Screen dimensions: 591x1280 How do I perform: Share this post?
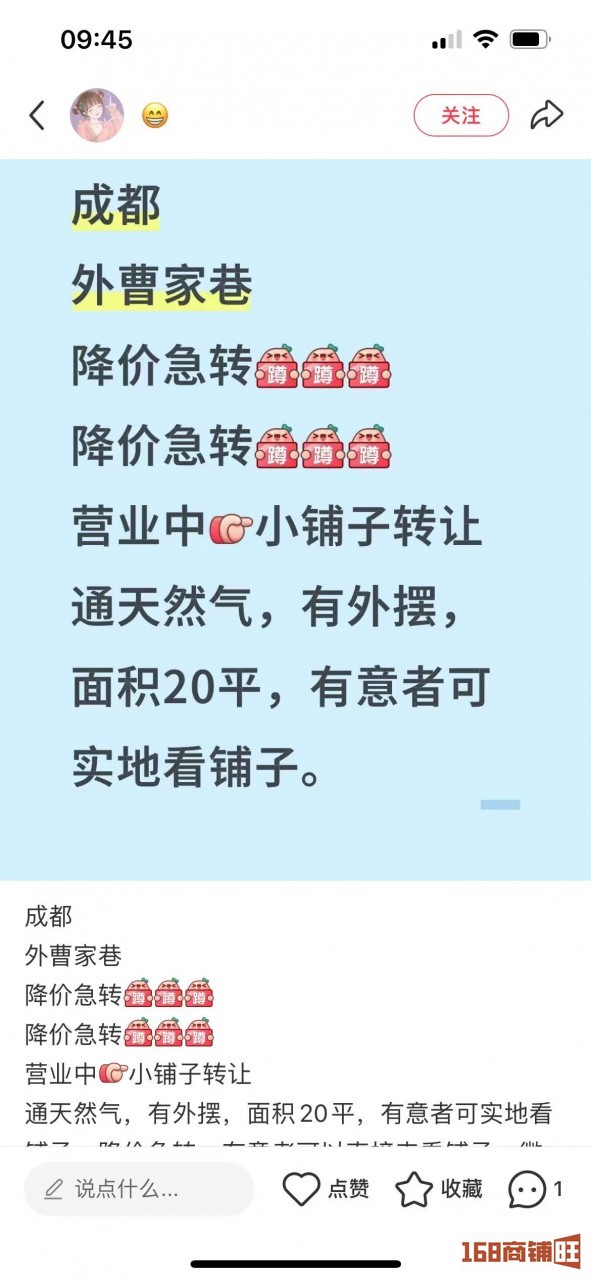pos(547,116)
